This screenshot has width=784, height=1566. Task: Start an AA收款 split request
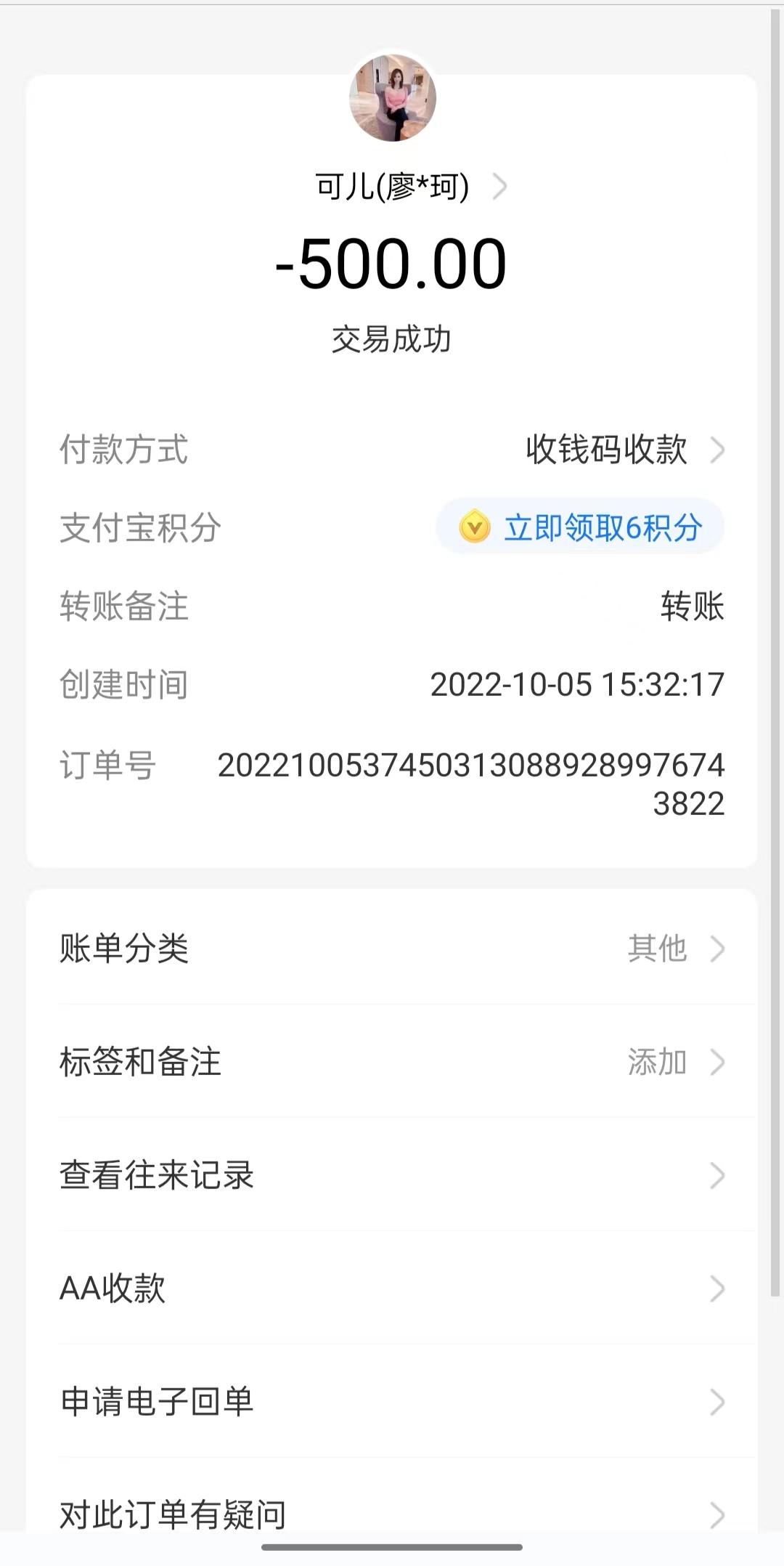point(392,1289)
